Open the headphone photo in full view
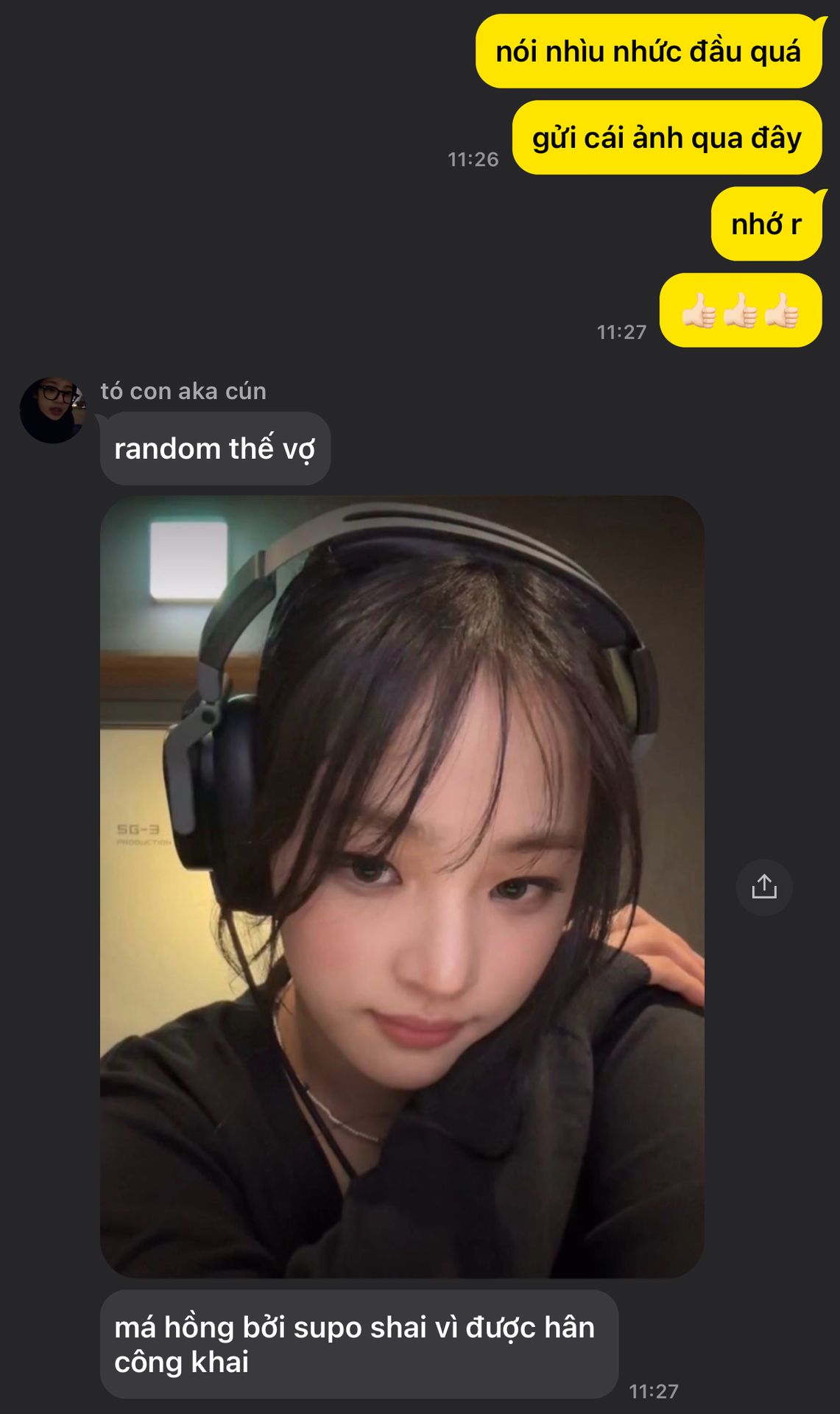 [402, 886]
